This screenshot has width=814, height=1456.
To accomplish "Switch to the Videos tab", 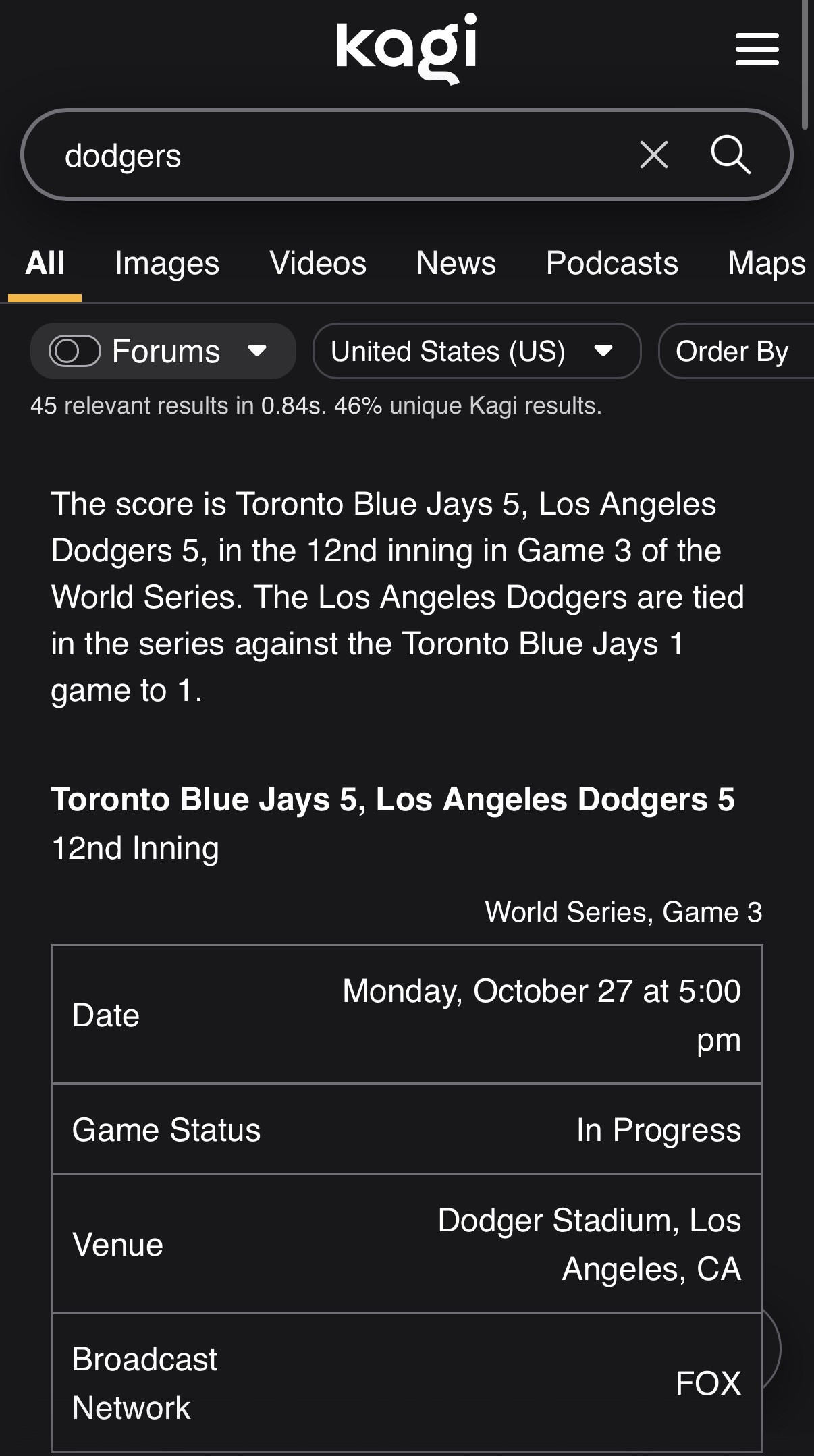I will point(318,263).
